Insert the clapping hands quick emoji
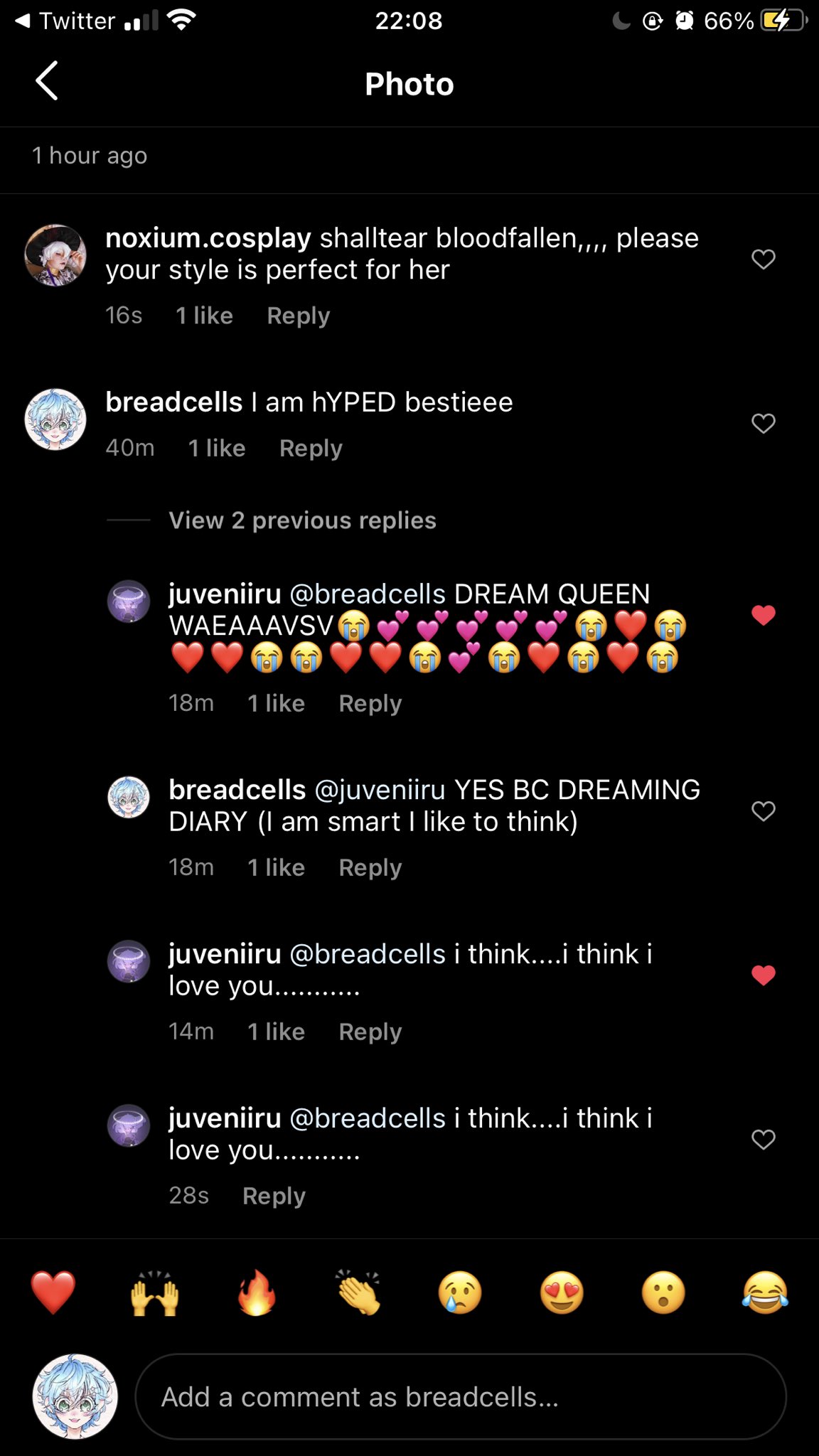Image resolution: width=819 pixels, height=1456 pixels. pyautogui.click(x=358, y=1292)
